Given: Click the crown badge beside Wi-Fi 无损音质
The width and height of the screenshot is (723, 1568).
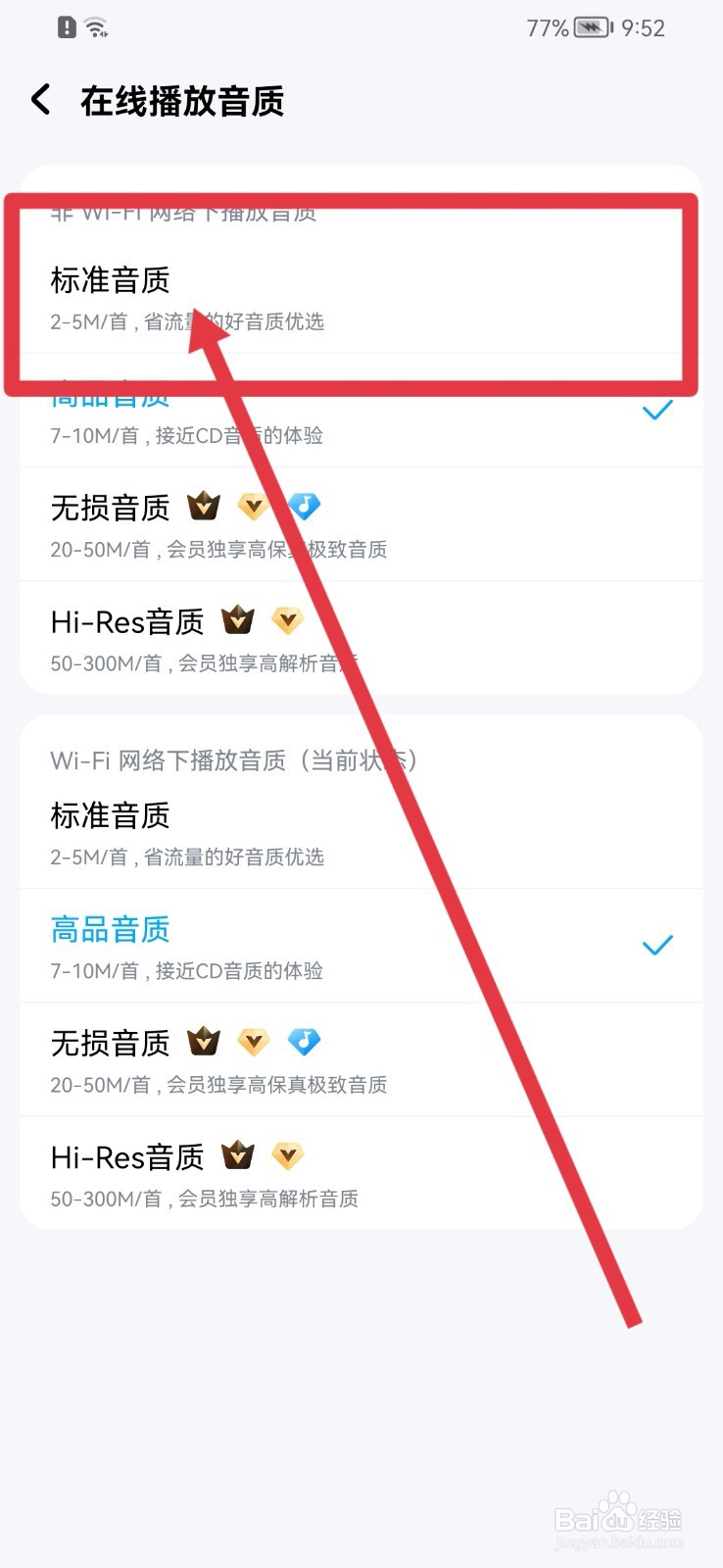Looking at the screenshot, I should (x=203, y=1041).
